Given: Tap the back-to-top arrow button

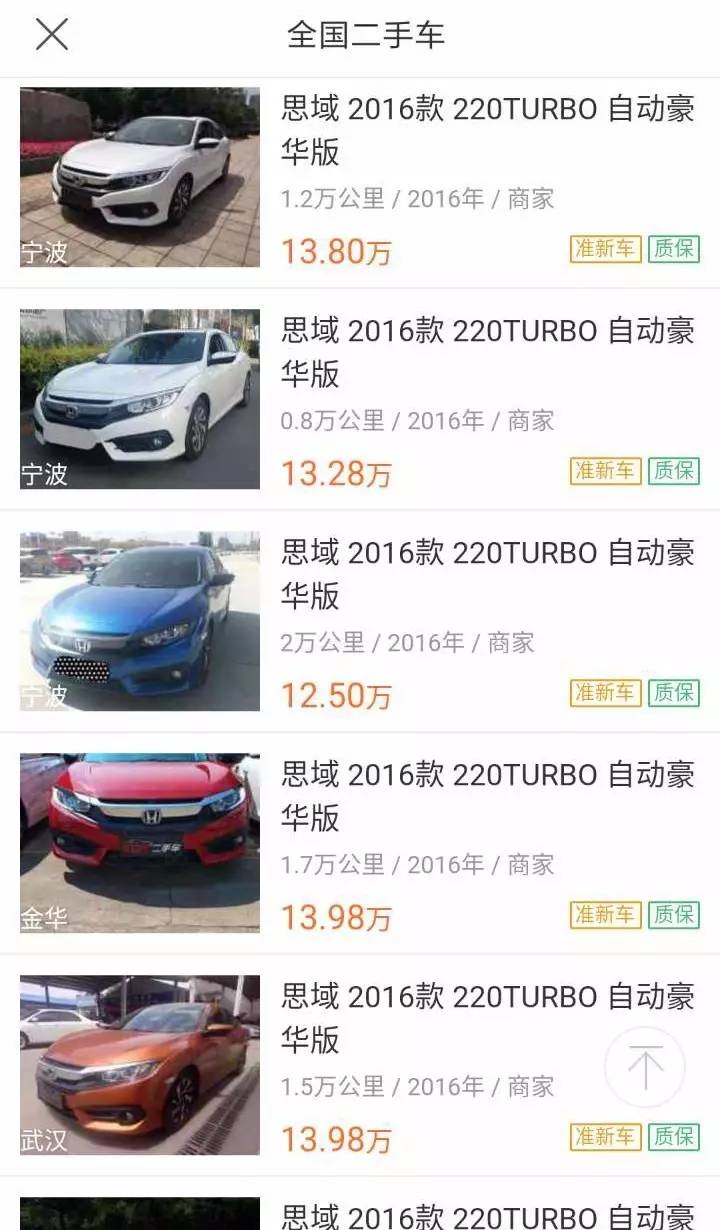Looking at the screenshot, I should click(645, 1067).
